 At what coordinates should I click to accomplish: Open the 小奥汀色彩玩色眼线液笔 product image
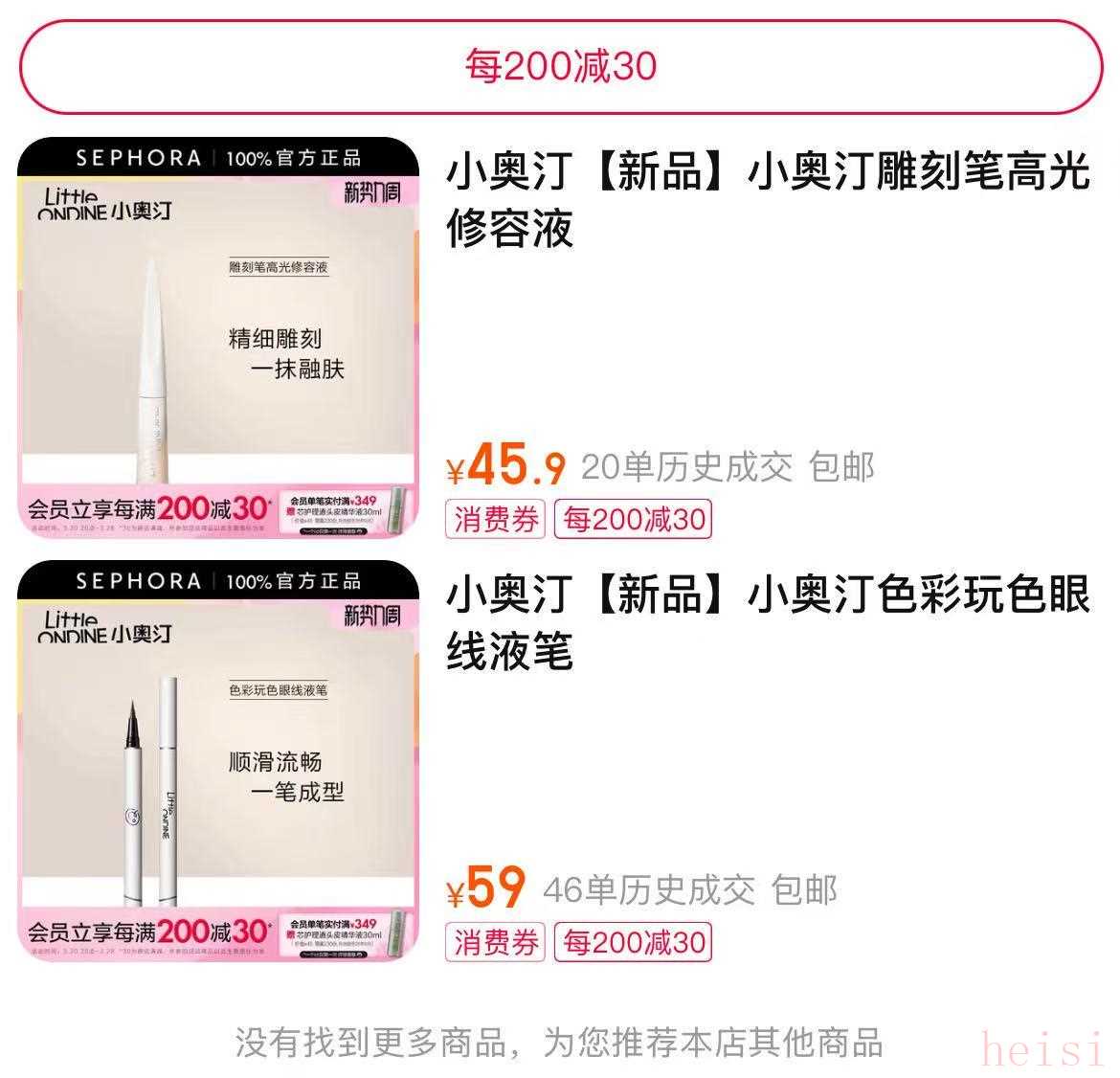[x=218, y=761]
